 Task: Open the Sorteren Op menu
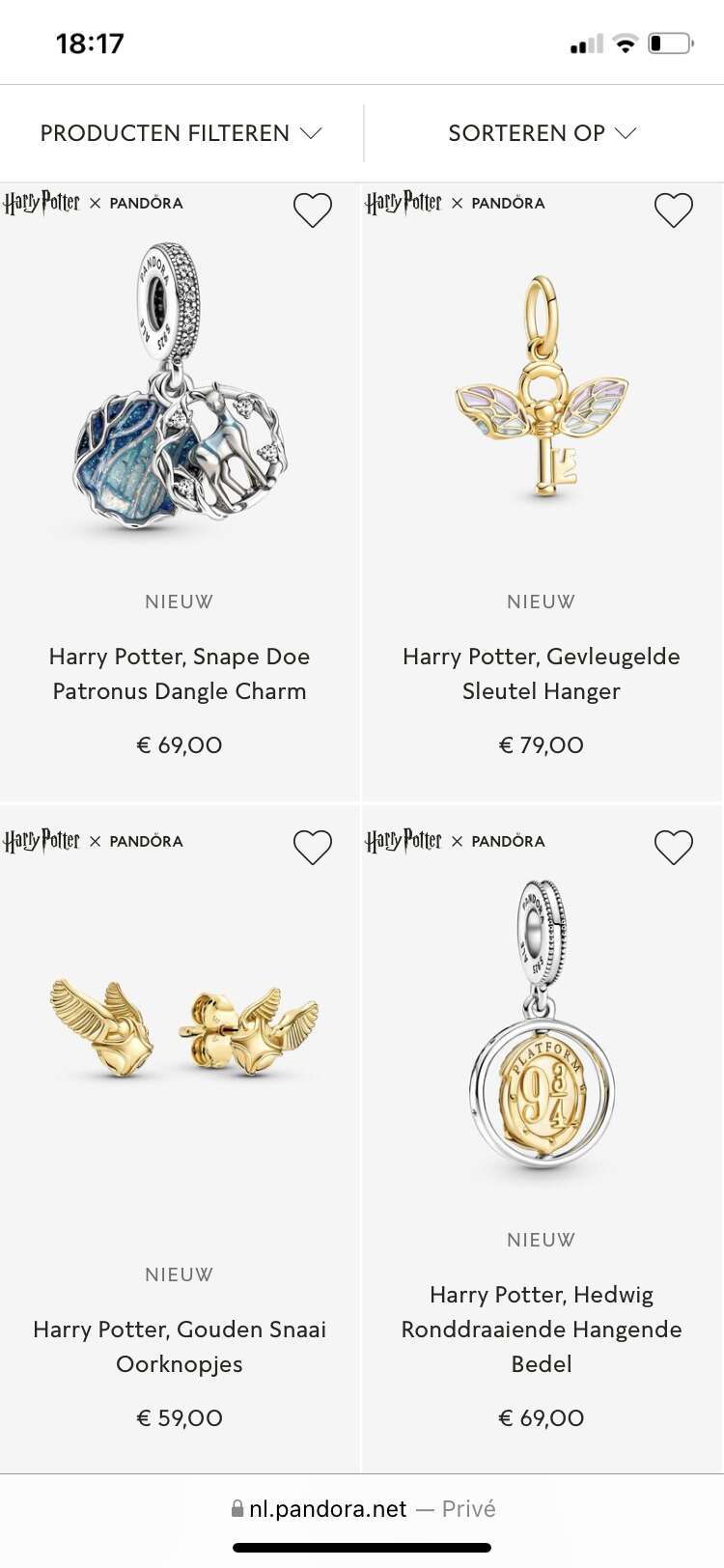click(543, 133)
